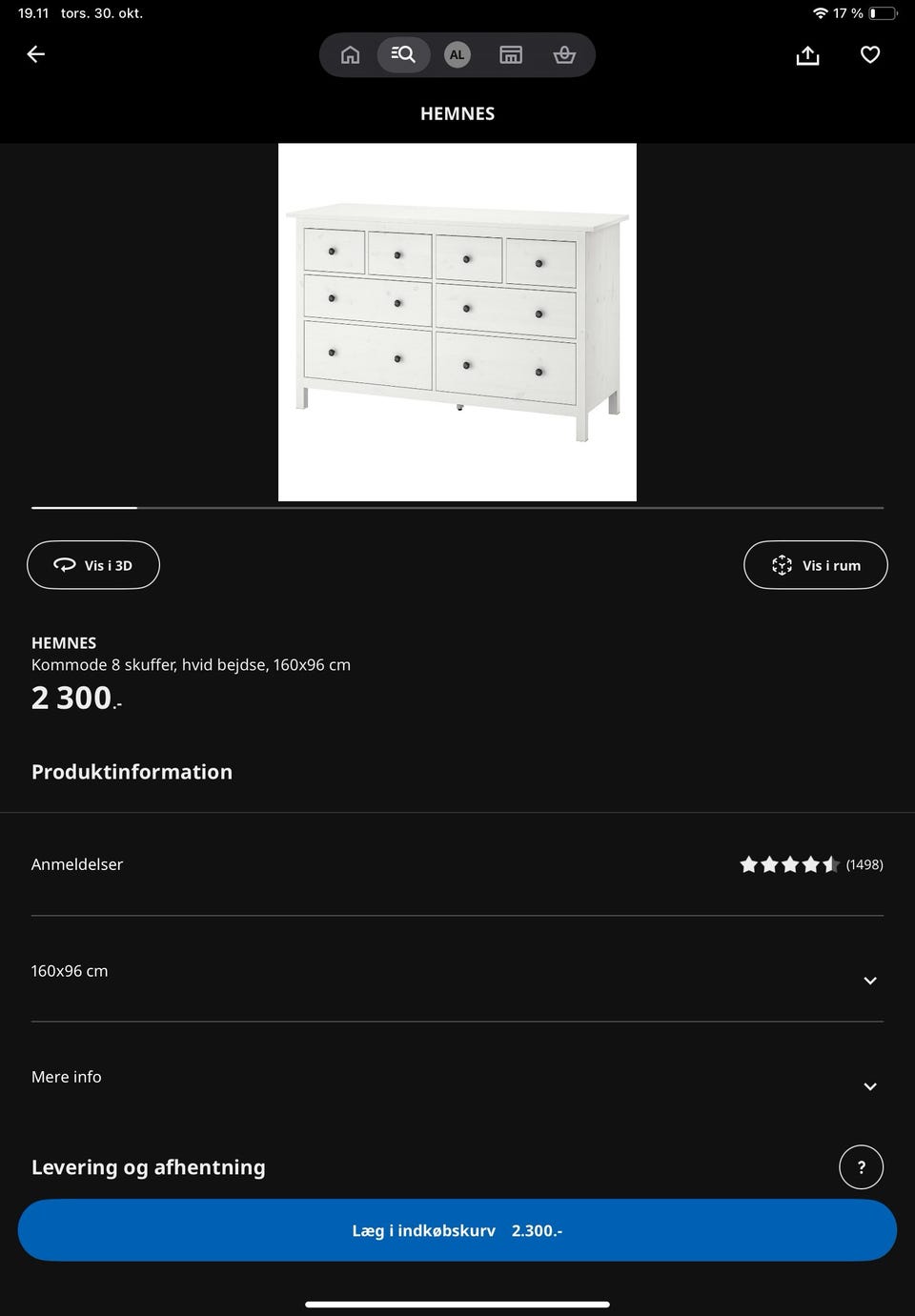Open the Home tab icon

click(x=350, y=54)
